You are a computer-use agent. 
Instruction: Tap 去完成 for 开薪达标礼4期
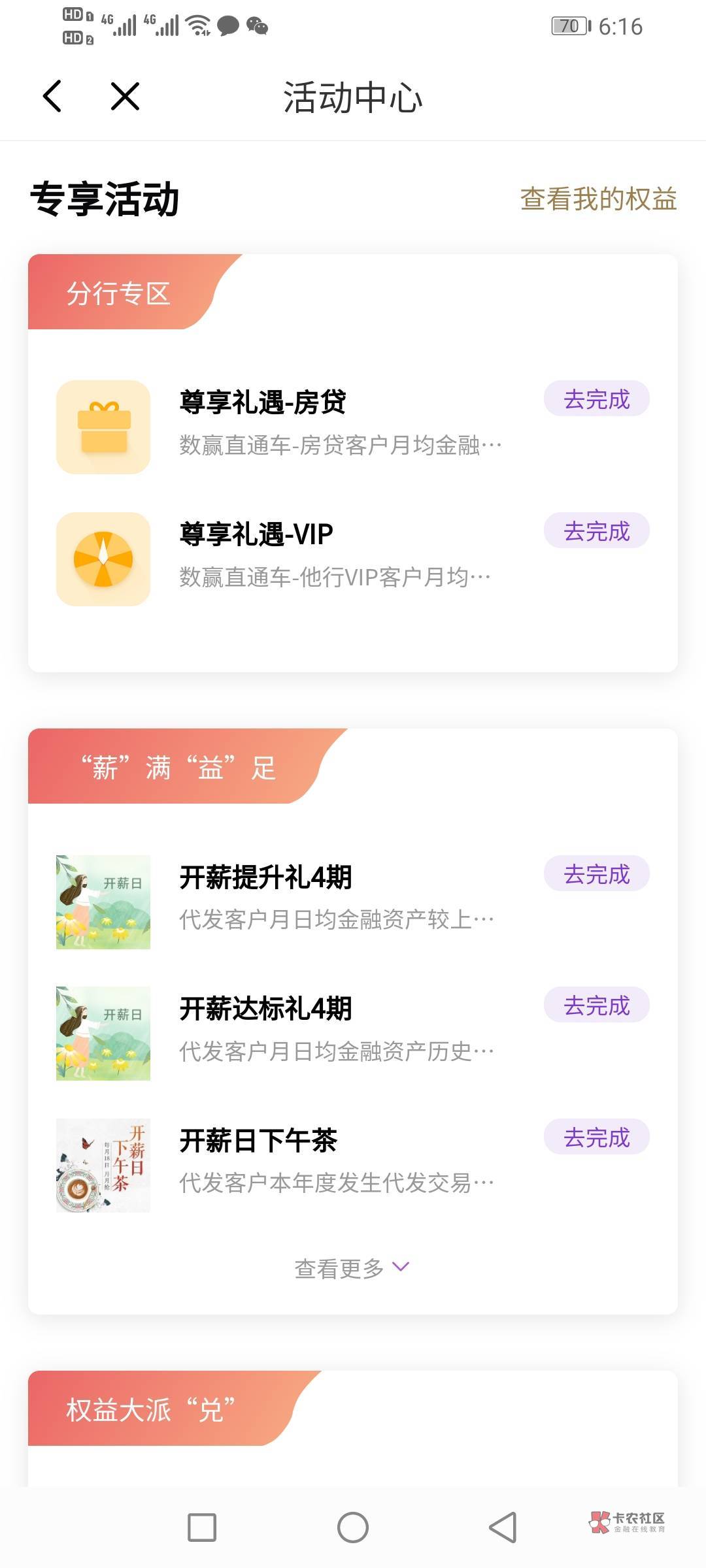(596, 1005)
